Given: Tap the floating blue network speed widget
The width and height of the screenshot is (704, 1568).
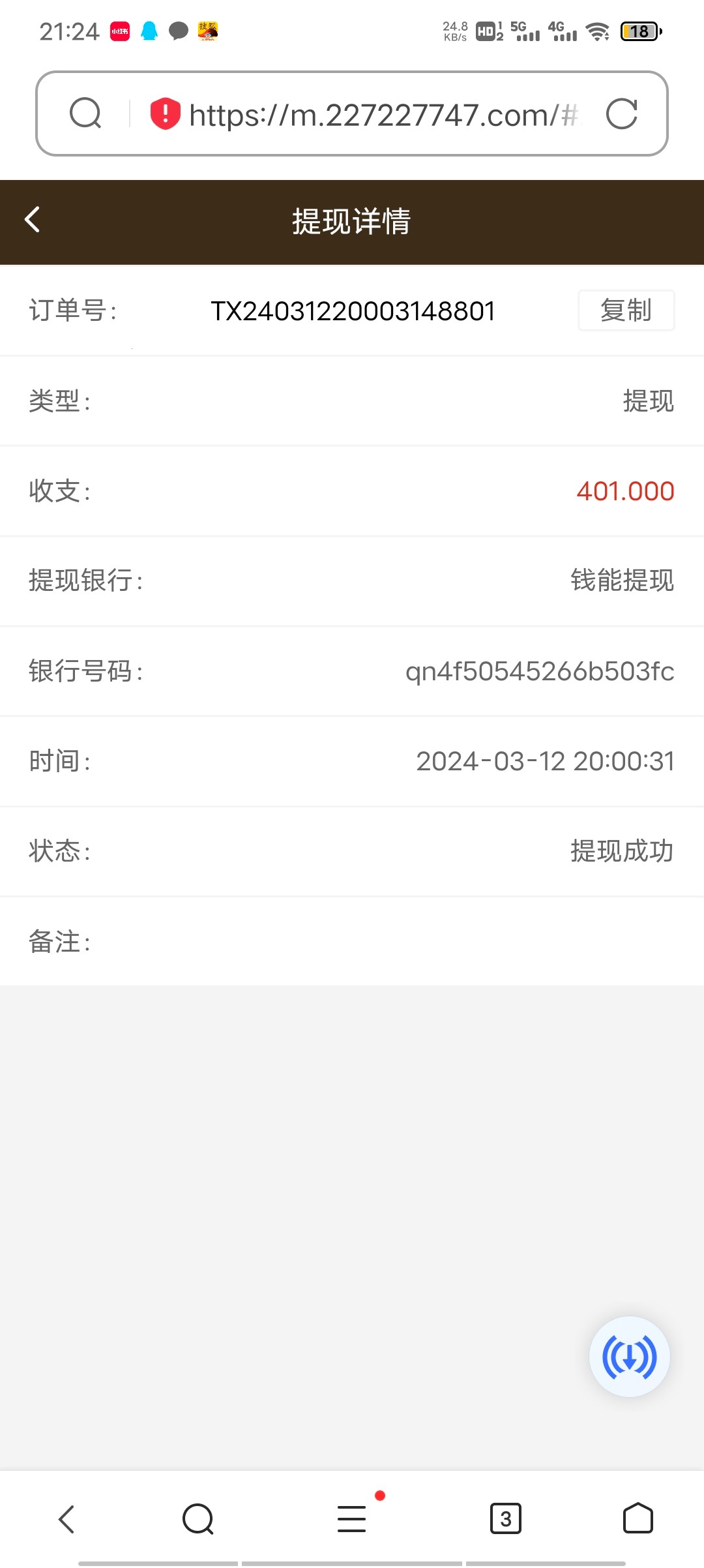Looking at the screenshot, I should pos(628,1356).
